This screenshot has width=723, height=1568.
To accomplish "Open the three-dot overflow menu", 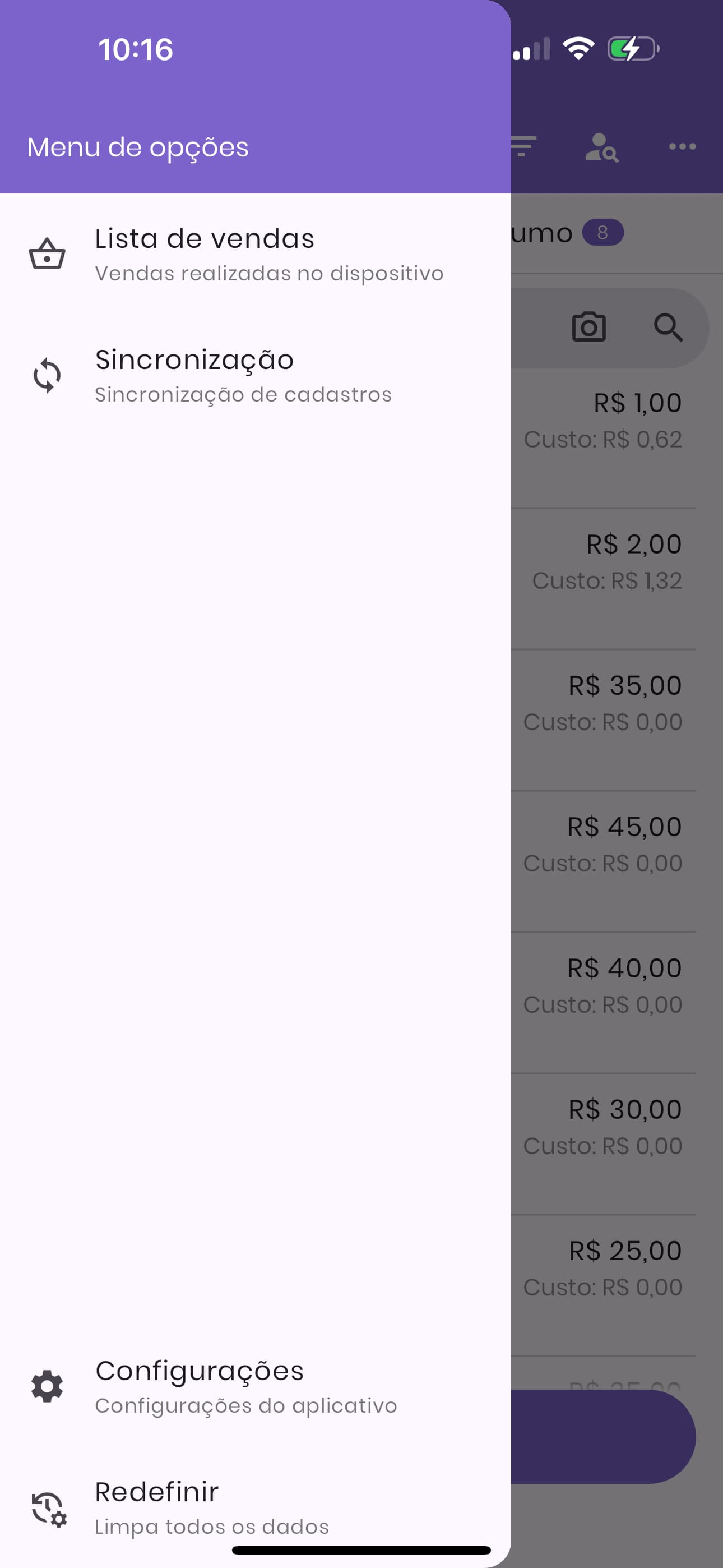I will tap(682, 147).
